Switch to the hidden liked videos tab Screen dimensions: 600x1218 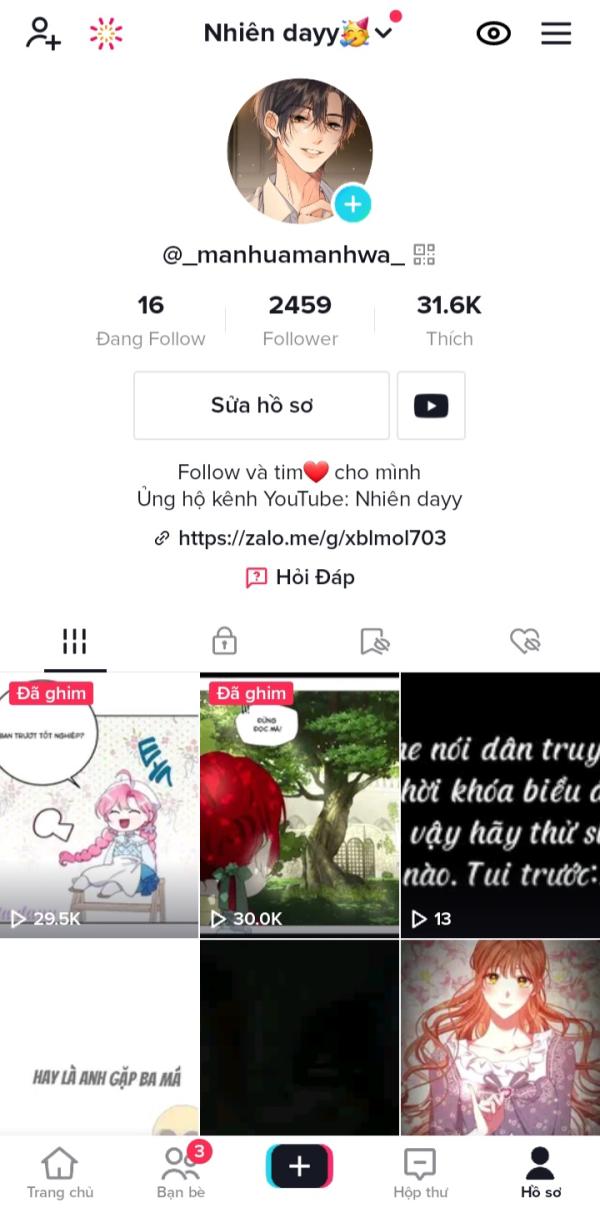[x=525, y=641]
